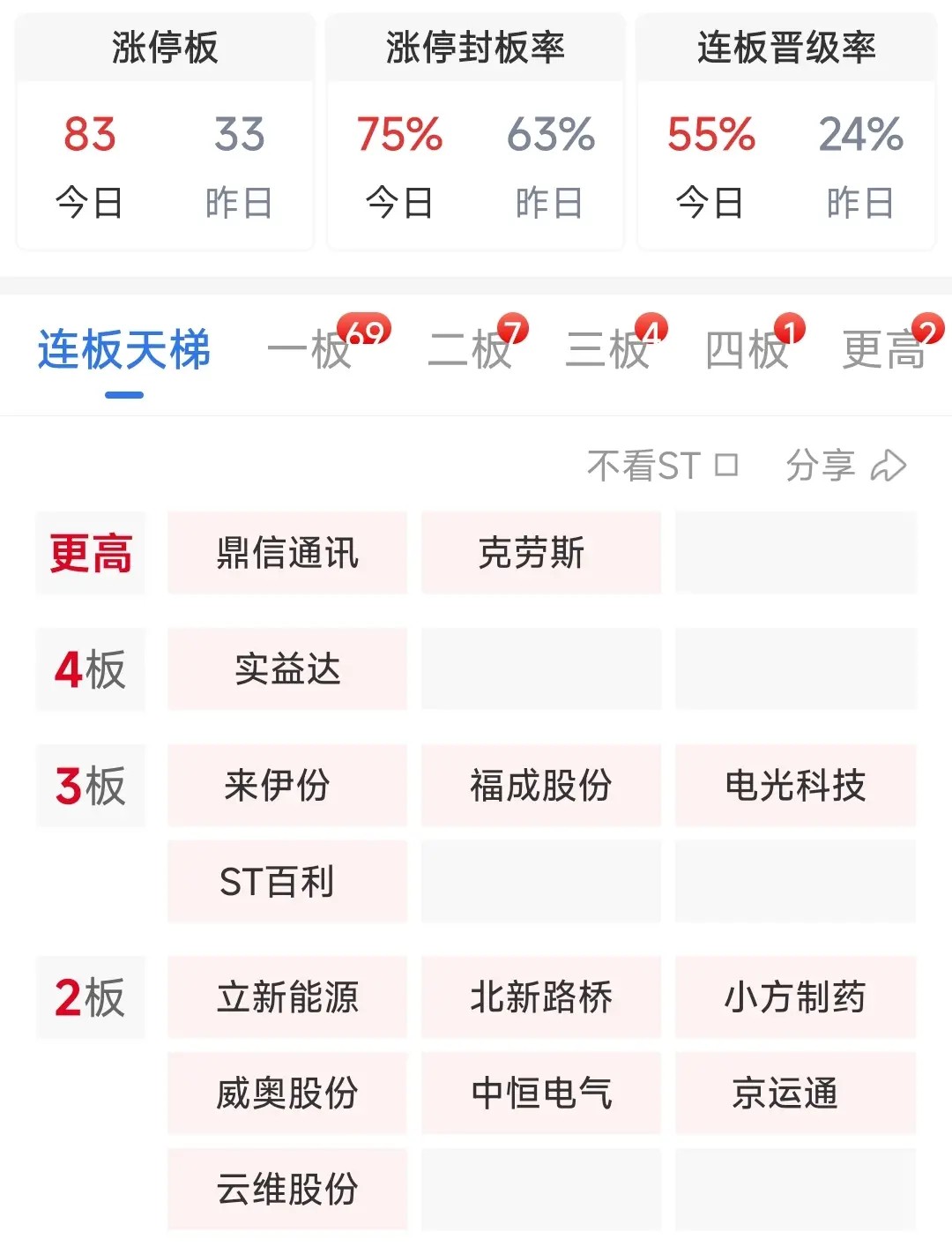This screenshot has width=952, height=1254.
Task: Tap the 福成股份 stock tile
Action: 540,785
